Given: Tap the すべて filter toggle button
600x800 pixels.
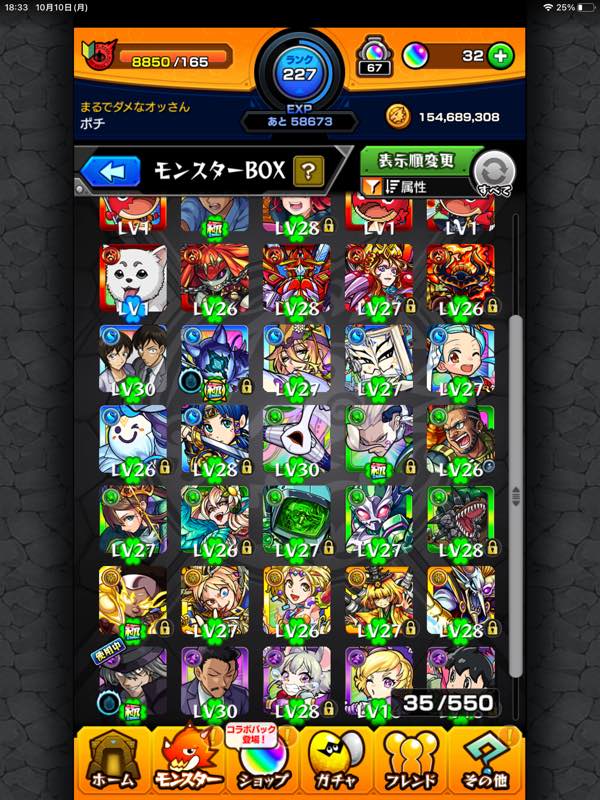Looking at the screenshot, I should 493,174.
